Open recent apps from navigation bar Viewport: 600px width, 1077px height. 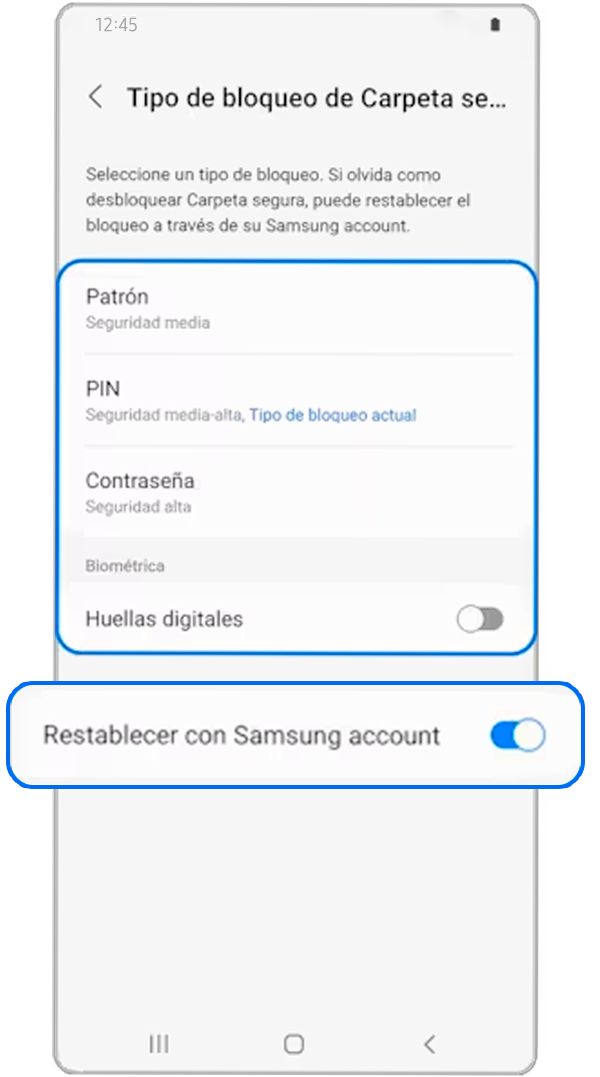click(x=158, y=1044)
